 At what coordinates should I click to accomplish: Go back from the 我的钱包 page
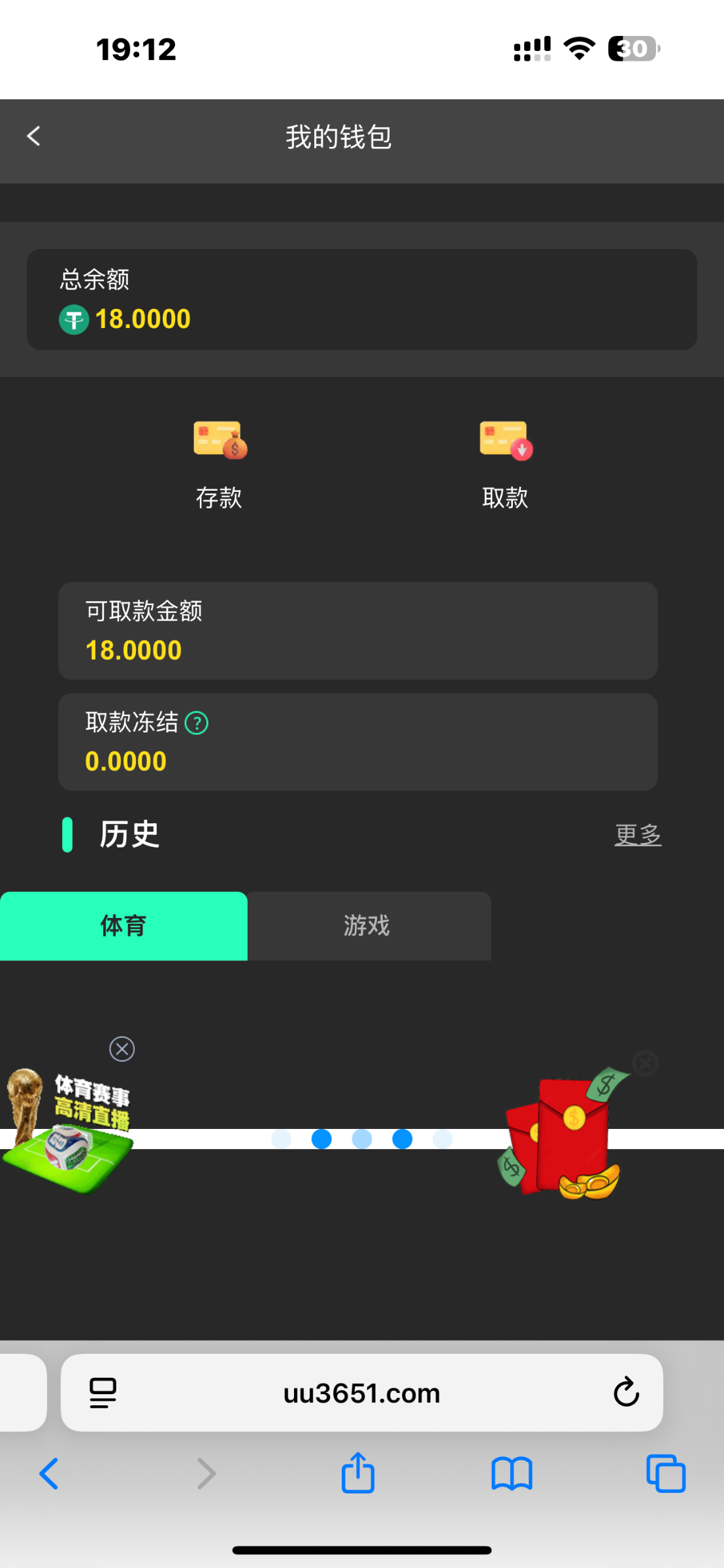[x=34, y=137]
